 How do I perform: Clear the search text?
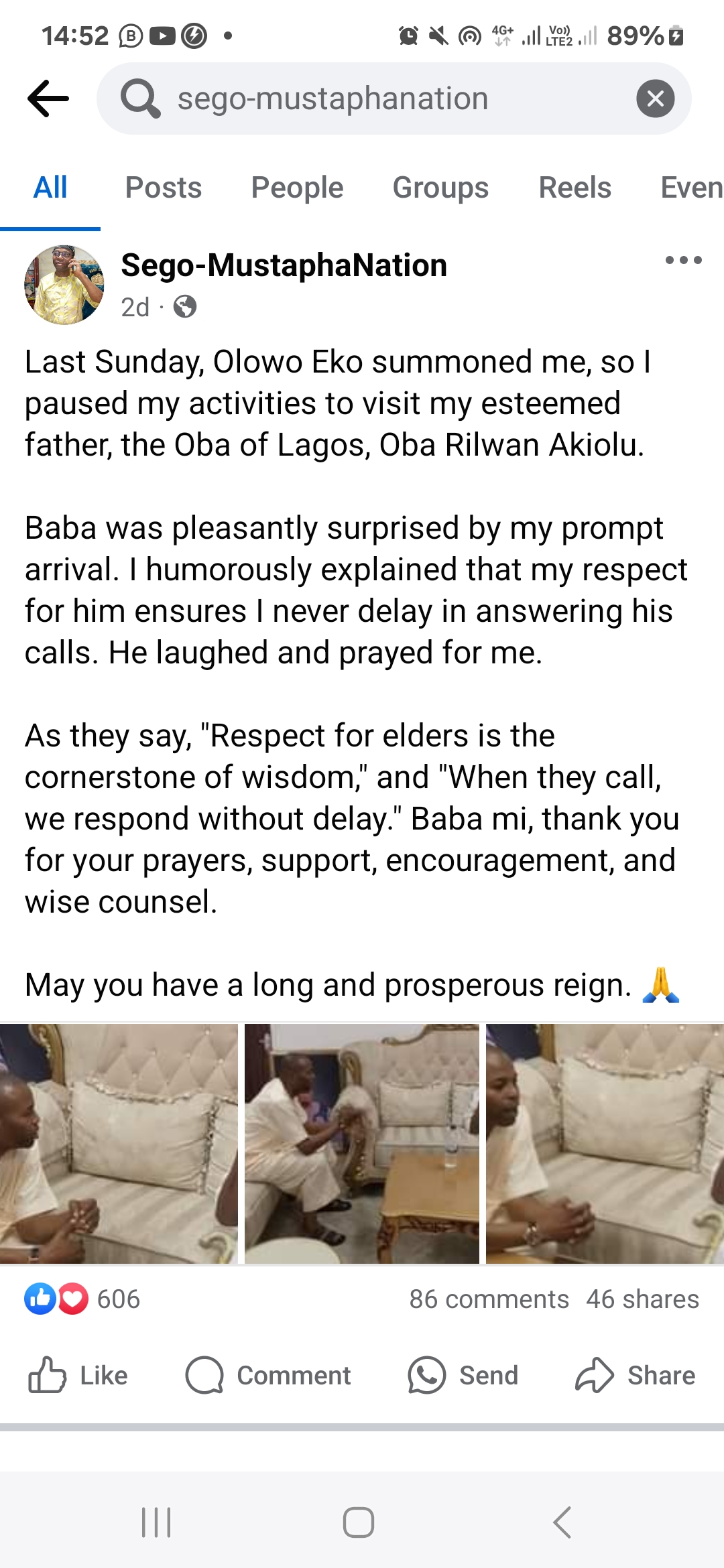coord(655,99)
